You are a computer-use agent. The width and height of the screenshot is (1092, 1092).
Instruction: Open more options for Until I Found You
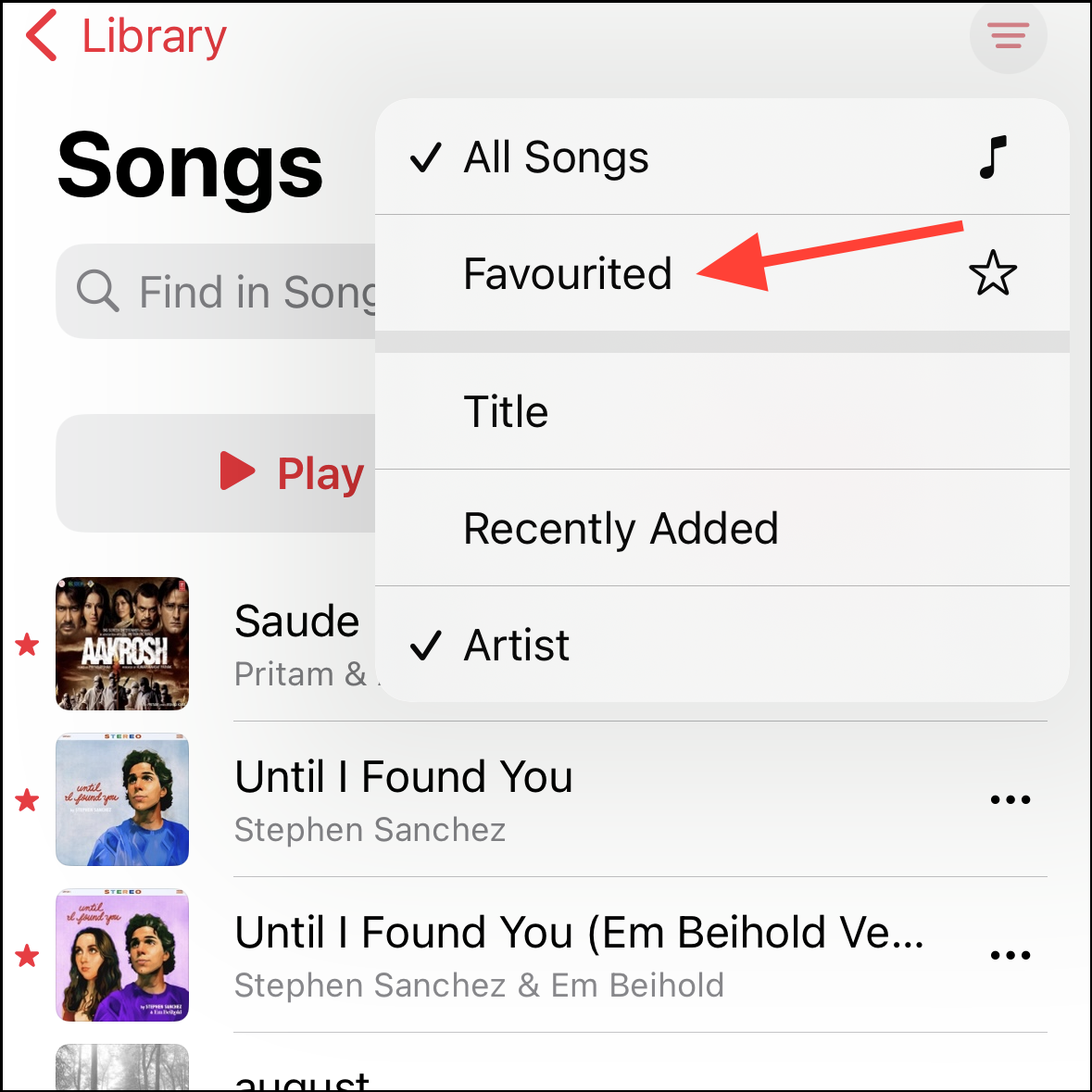click(x=1010, y=799)
